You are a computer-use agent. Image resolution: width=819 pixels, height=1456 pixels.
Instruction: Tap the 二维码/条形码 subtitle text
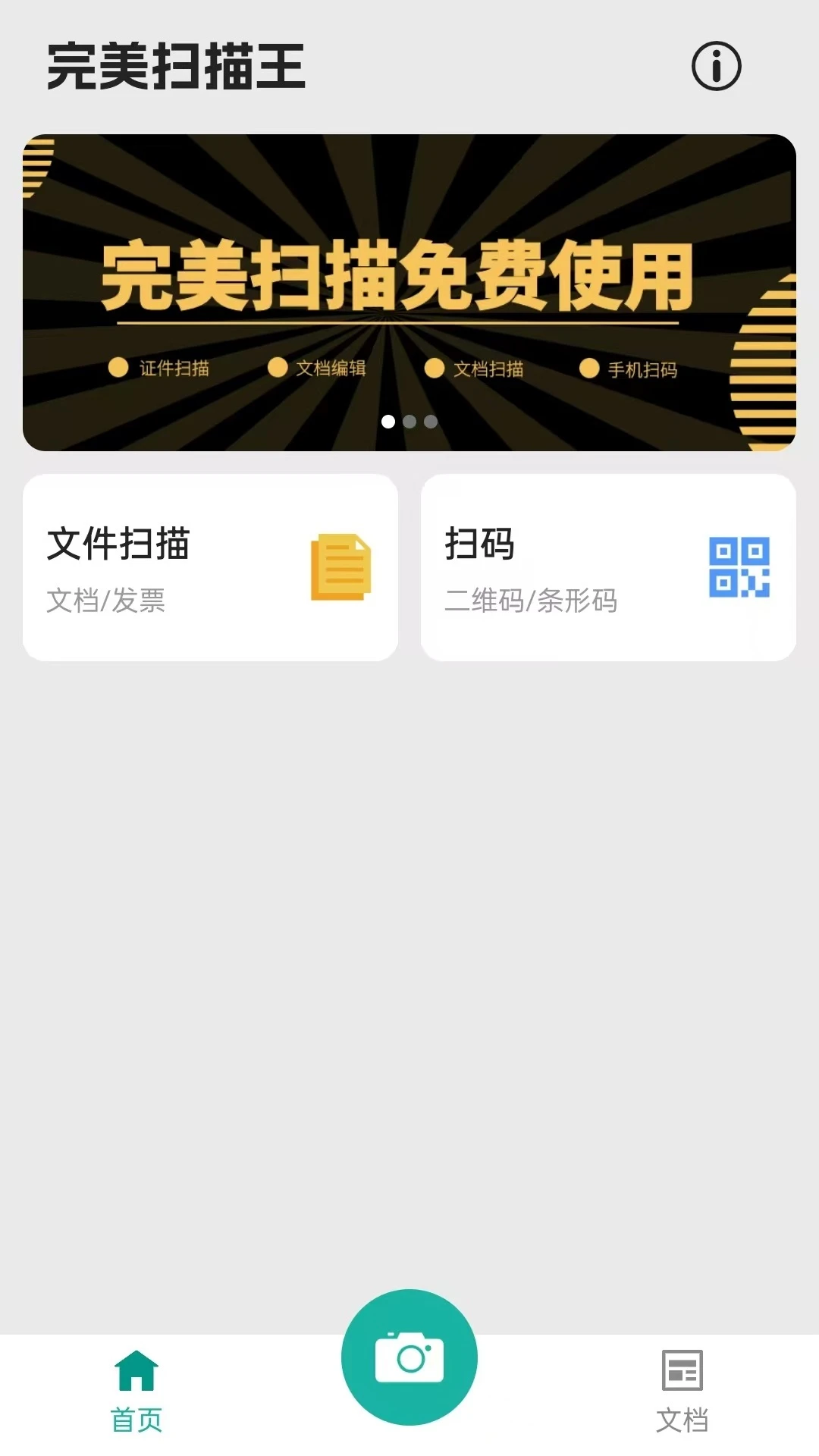tap(531, 603)
